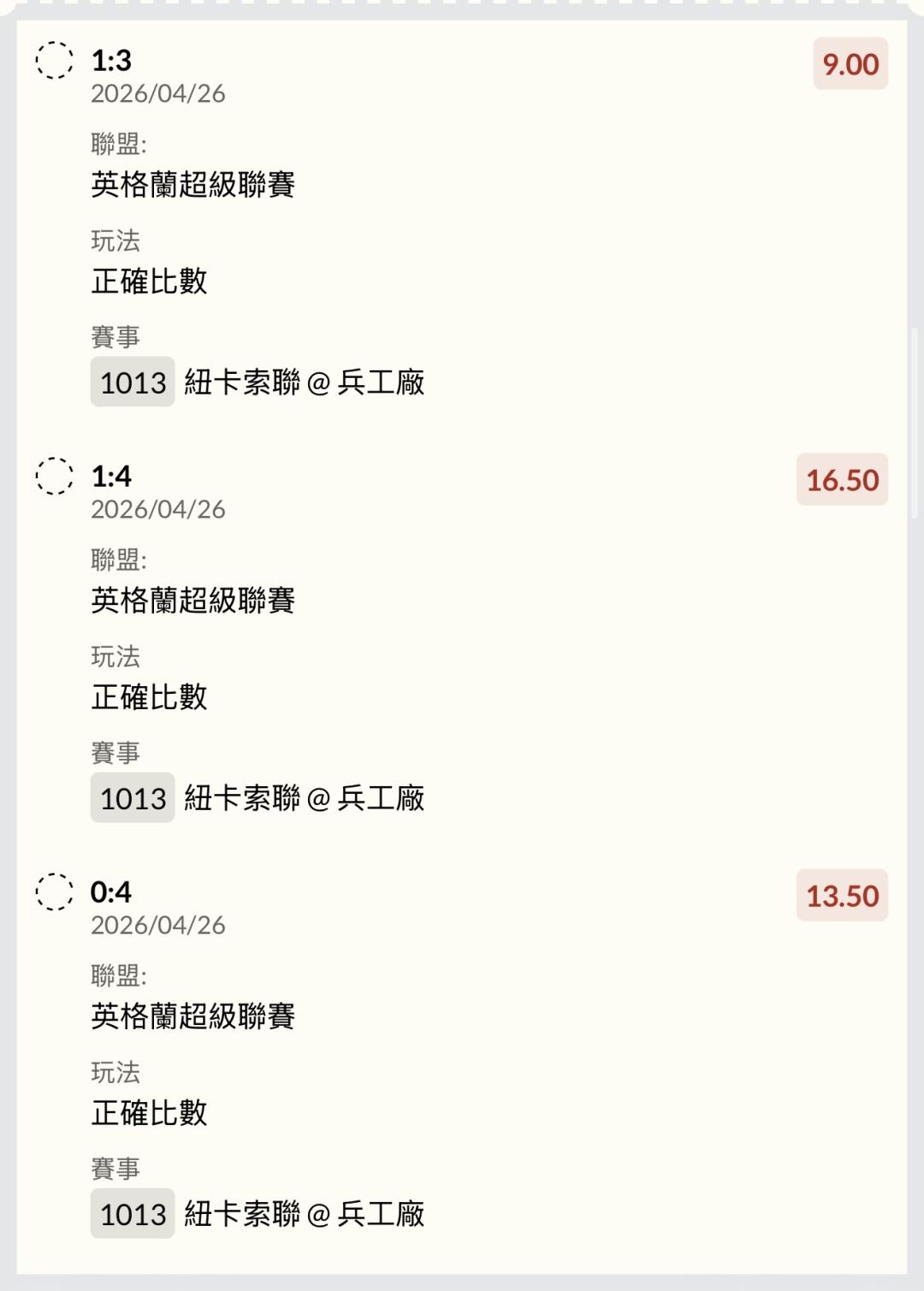Pick the 13.50 odds button

point(842,896)
